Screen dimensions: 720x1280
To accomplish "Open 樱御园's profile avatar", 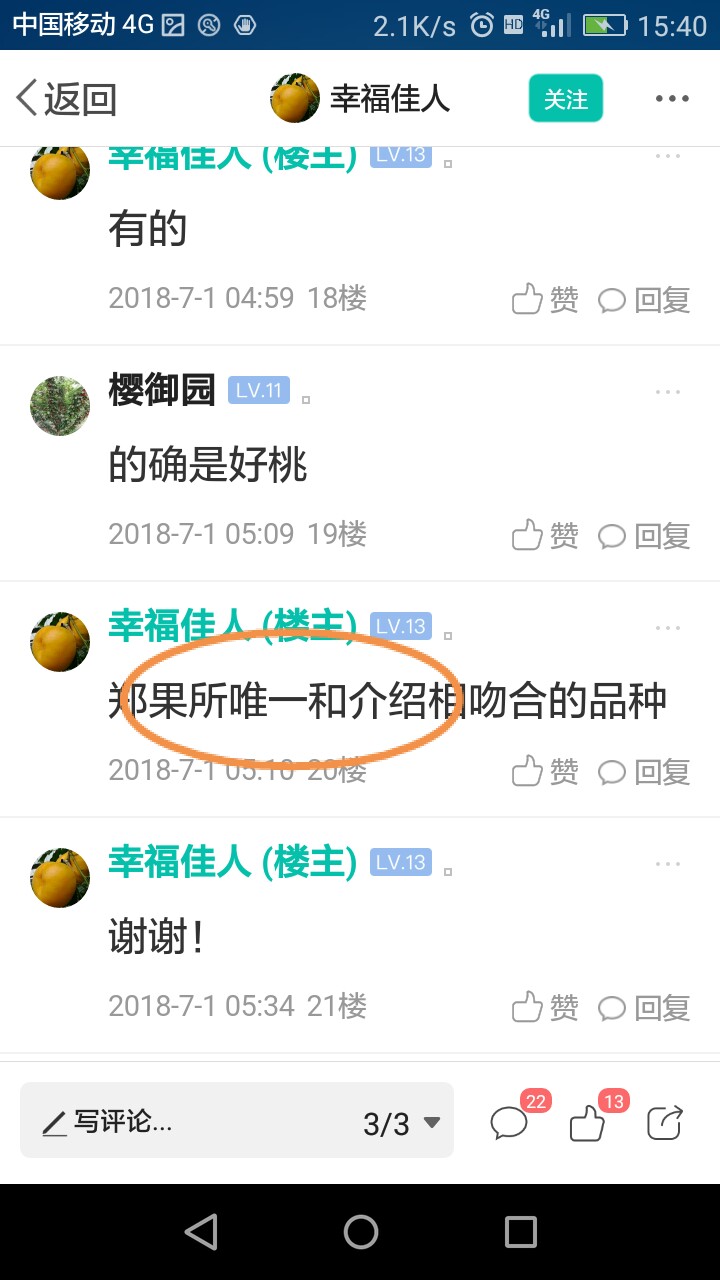I will (x=60, y=406).
